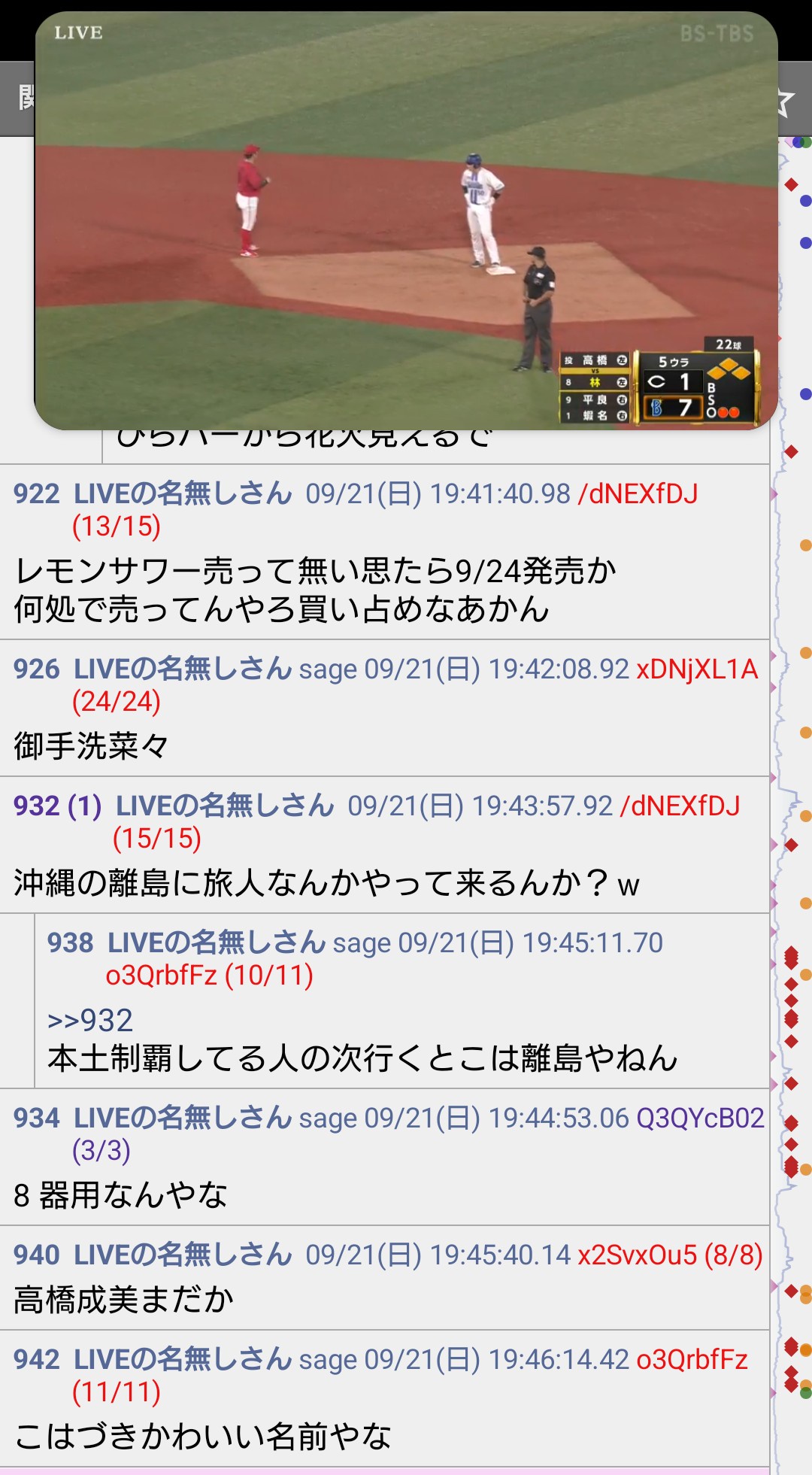Open post number 938 menu
The height and width of the screenshot is (1475, 812).
[x=70, y=943]
